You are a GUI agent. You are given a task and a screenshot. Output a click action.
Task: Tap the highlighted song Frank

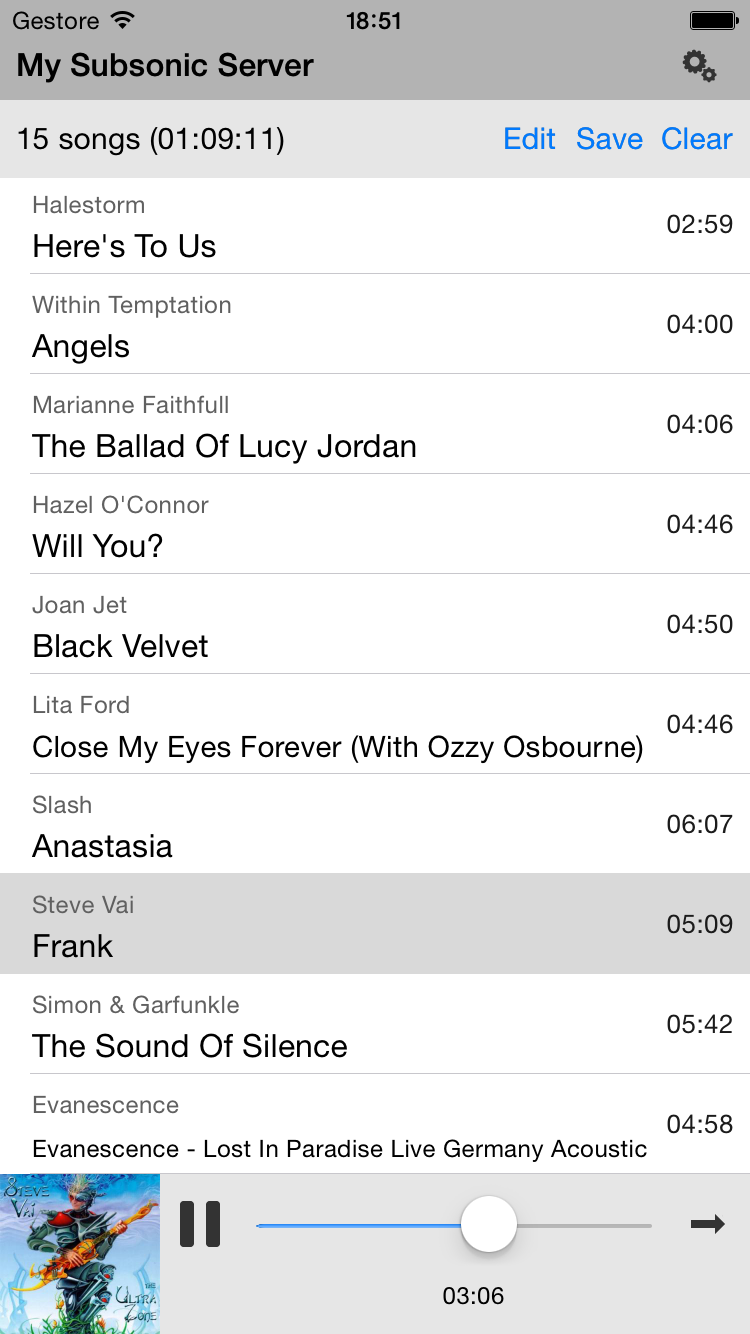pos(375,924)
